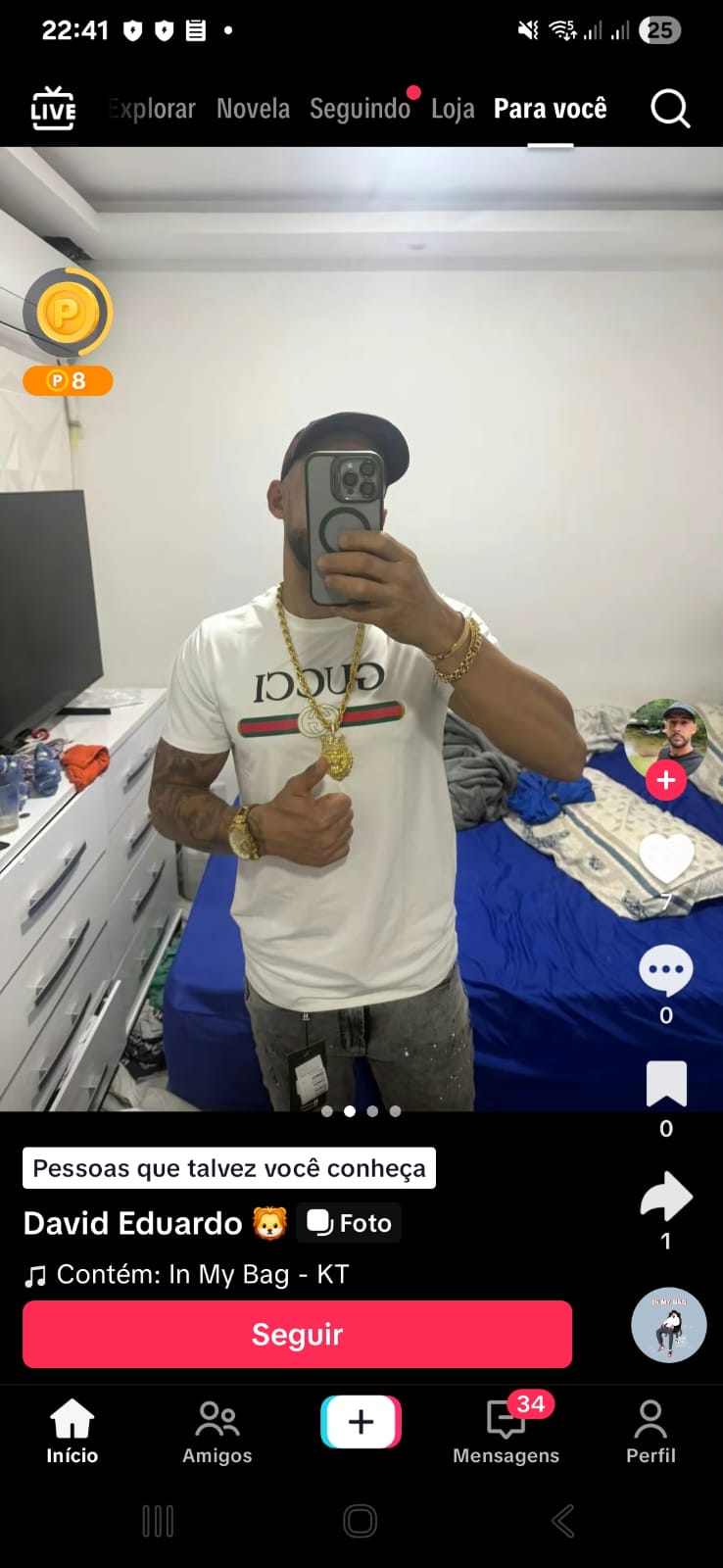Tap the red Seguir button
The width and height of the screenshot is (723, 1568).
point(297,1334)
